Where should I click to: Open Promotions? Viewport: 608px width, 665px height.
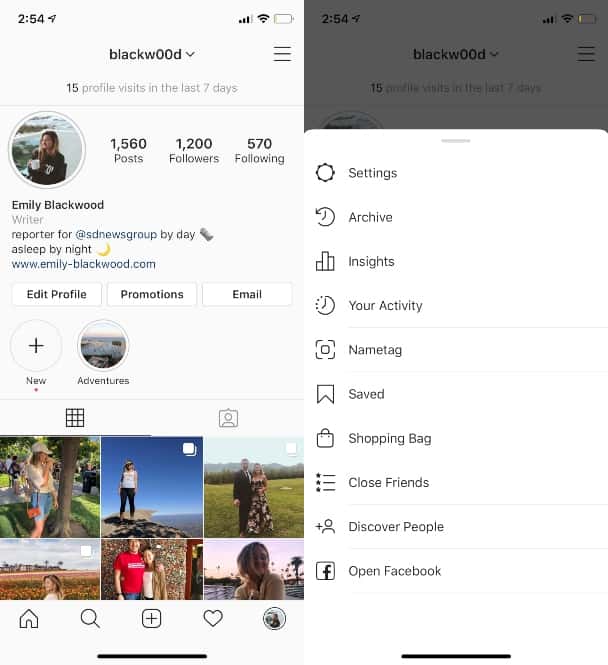click(x=152, y=294)
